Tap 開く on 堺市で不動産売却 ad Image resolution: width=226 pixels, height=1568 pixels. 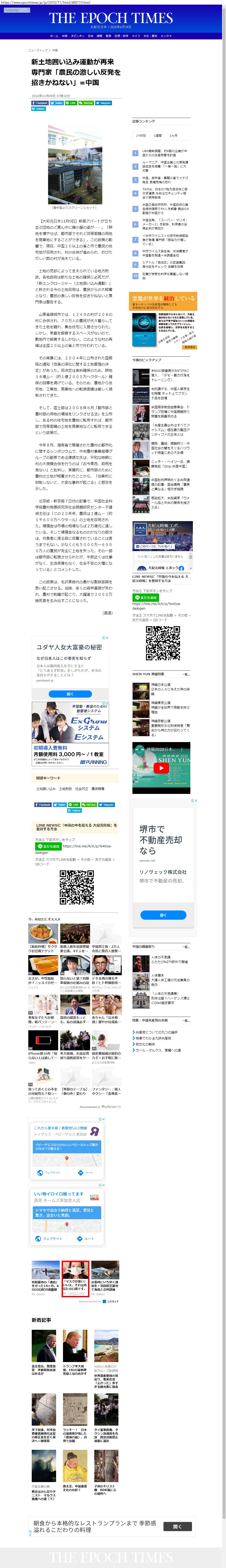pyautogui.click(x=163, y=915)
